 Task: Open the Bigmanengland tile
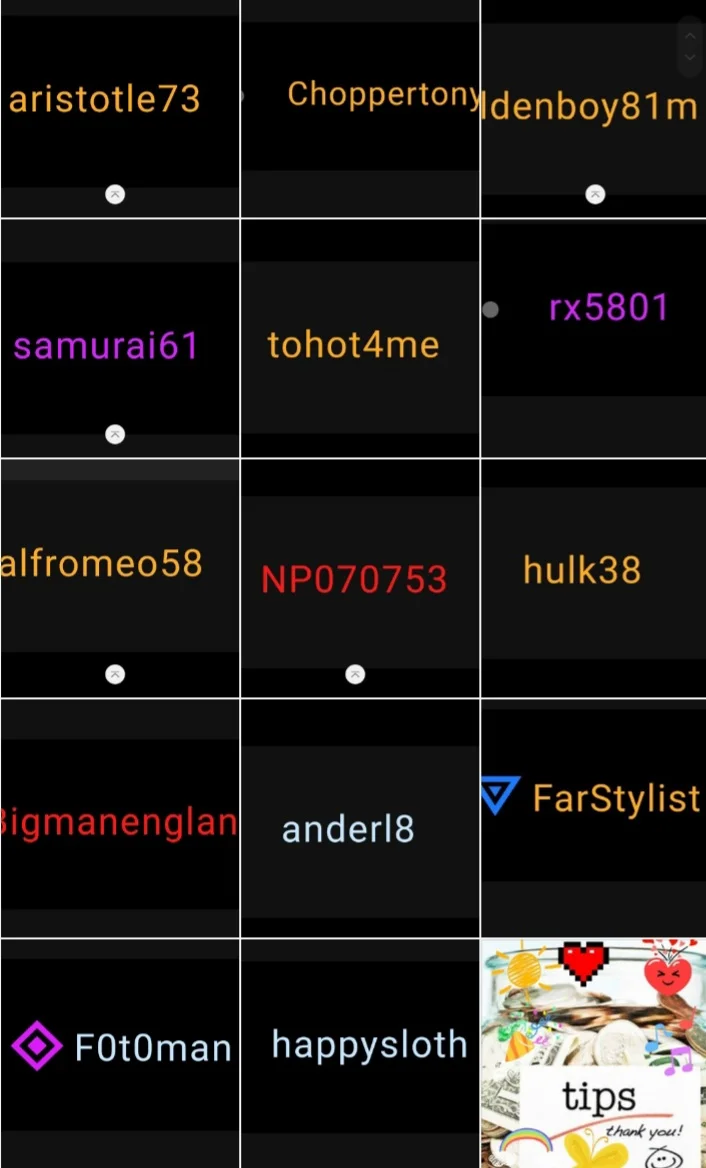click(119, 821)
